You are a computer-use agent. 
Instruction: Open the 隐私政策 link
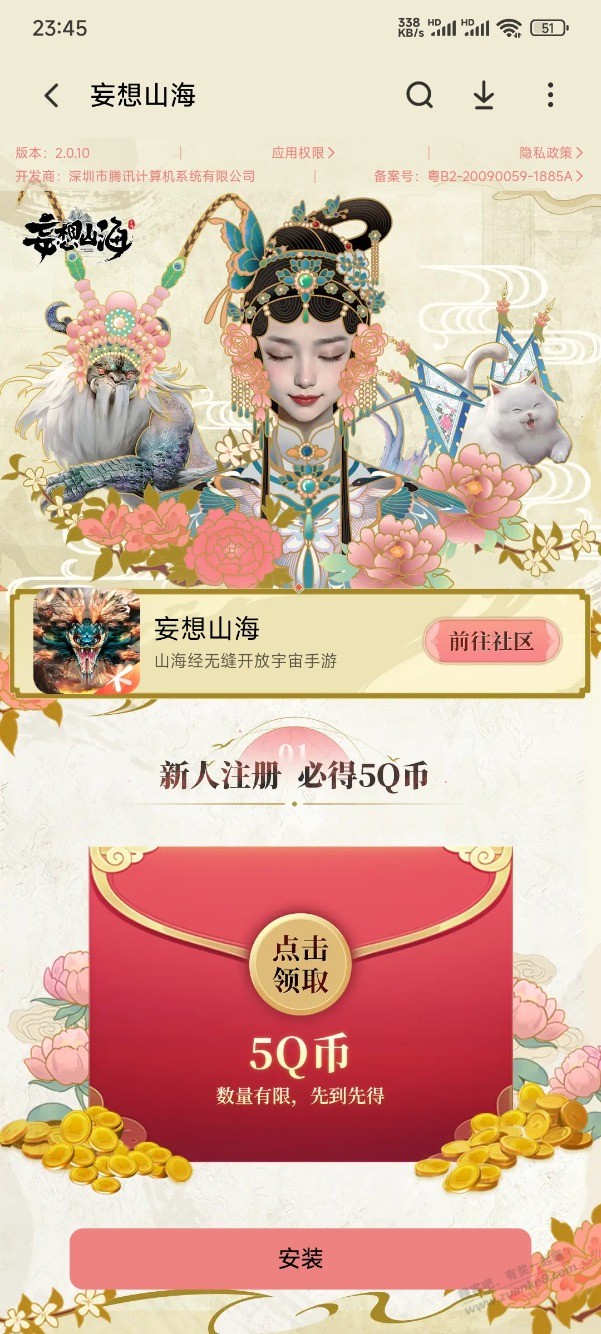(550, 153)
